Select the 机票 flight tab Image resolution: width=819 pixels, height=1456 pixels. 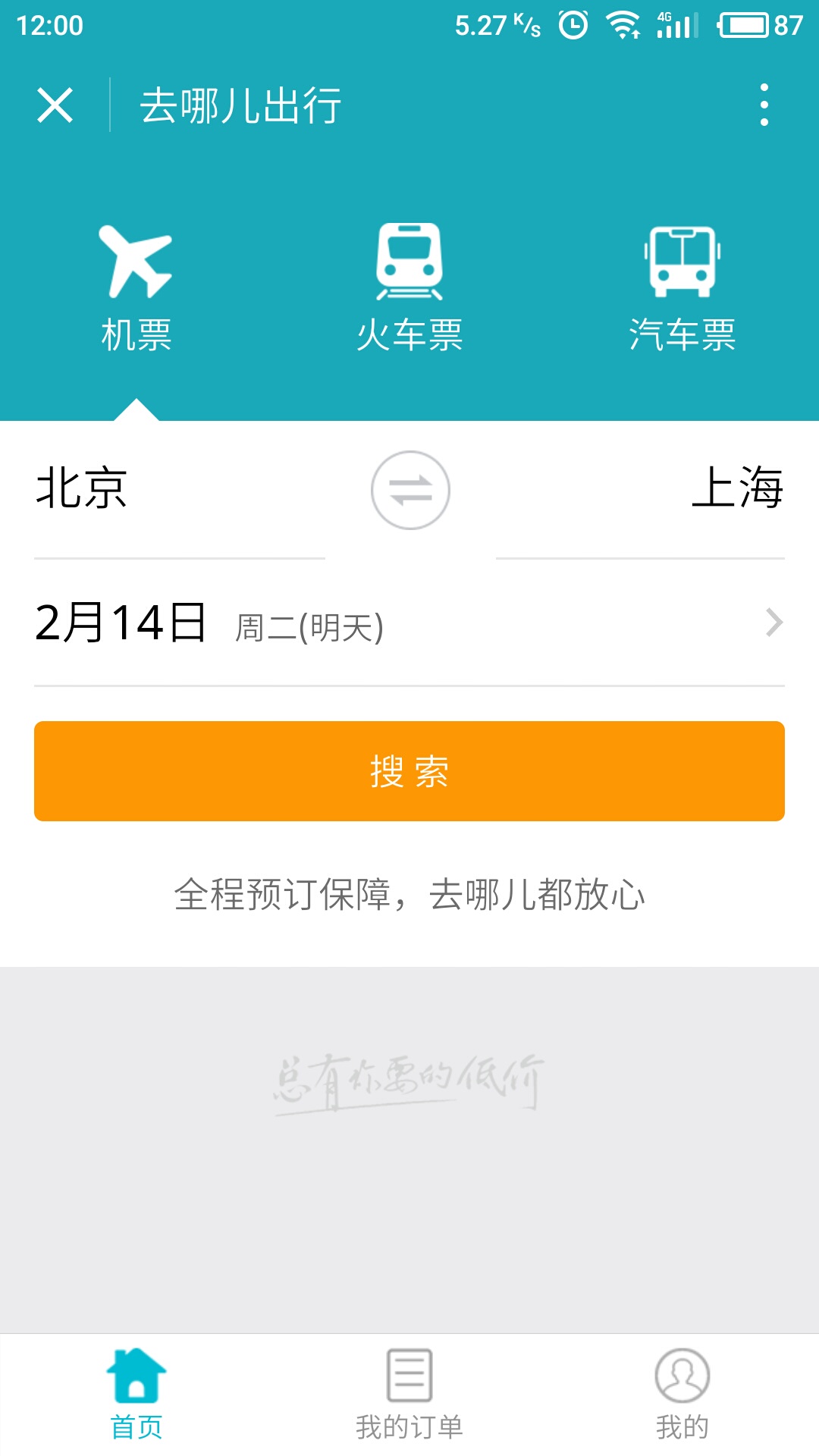pos(136,288)
